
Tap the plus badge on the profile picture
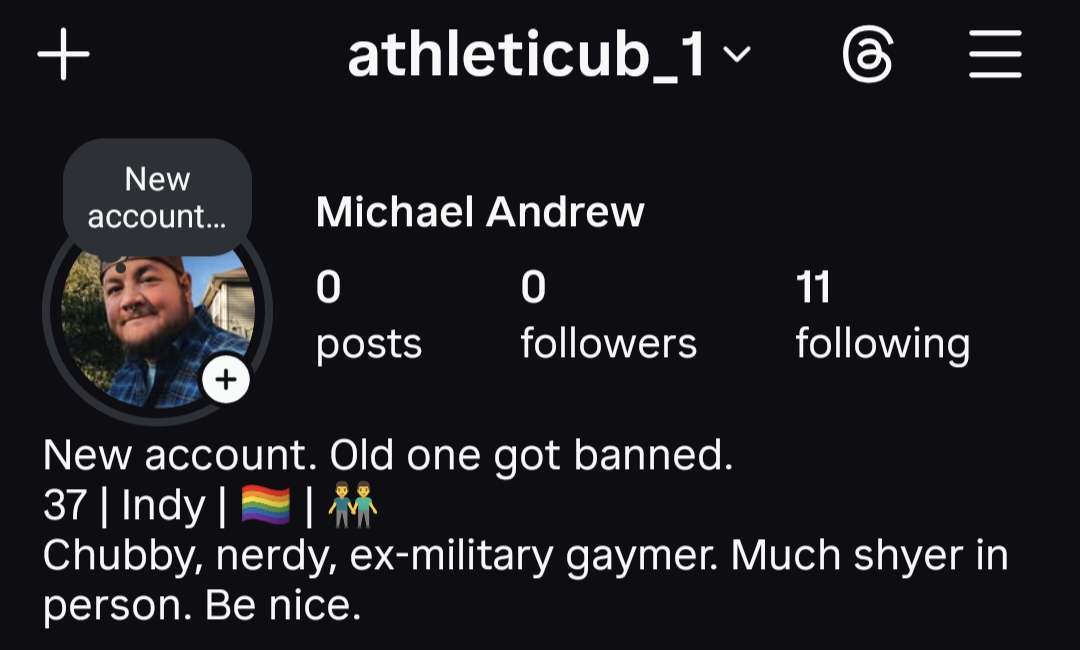(226, 380)
